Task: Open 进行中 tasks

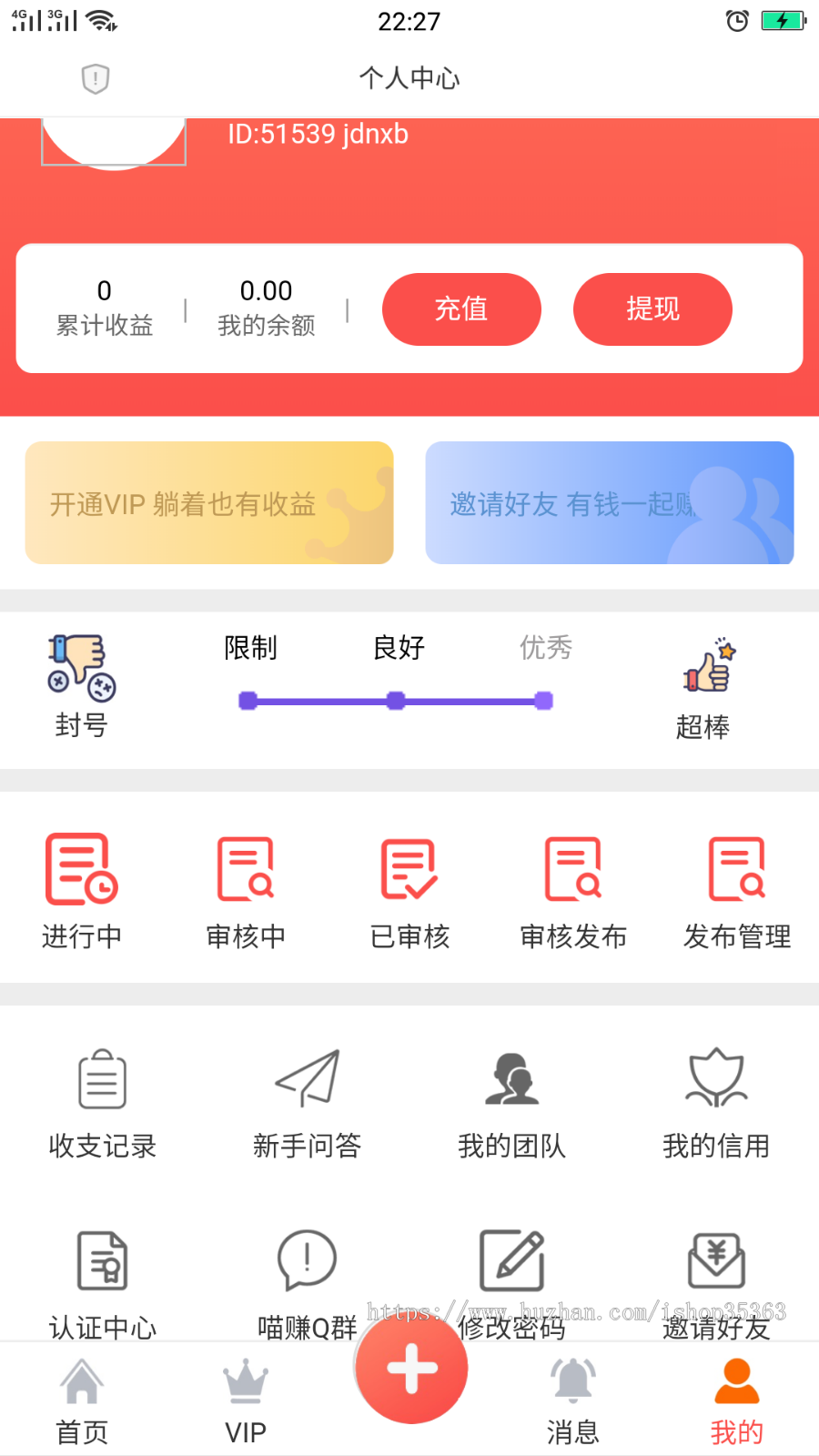Action: [x=82, y=890]
